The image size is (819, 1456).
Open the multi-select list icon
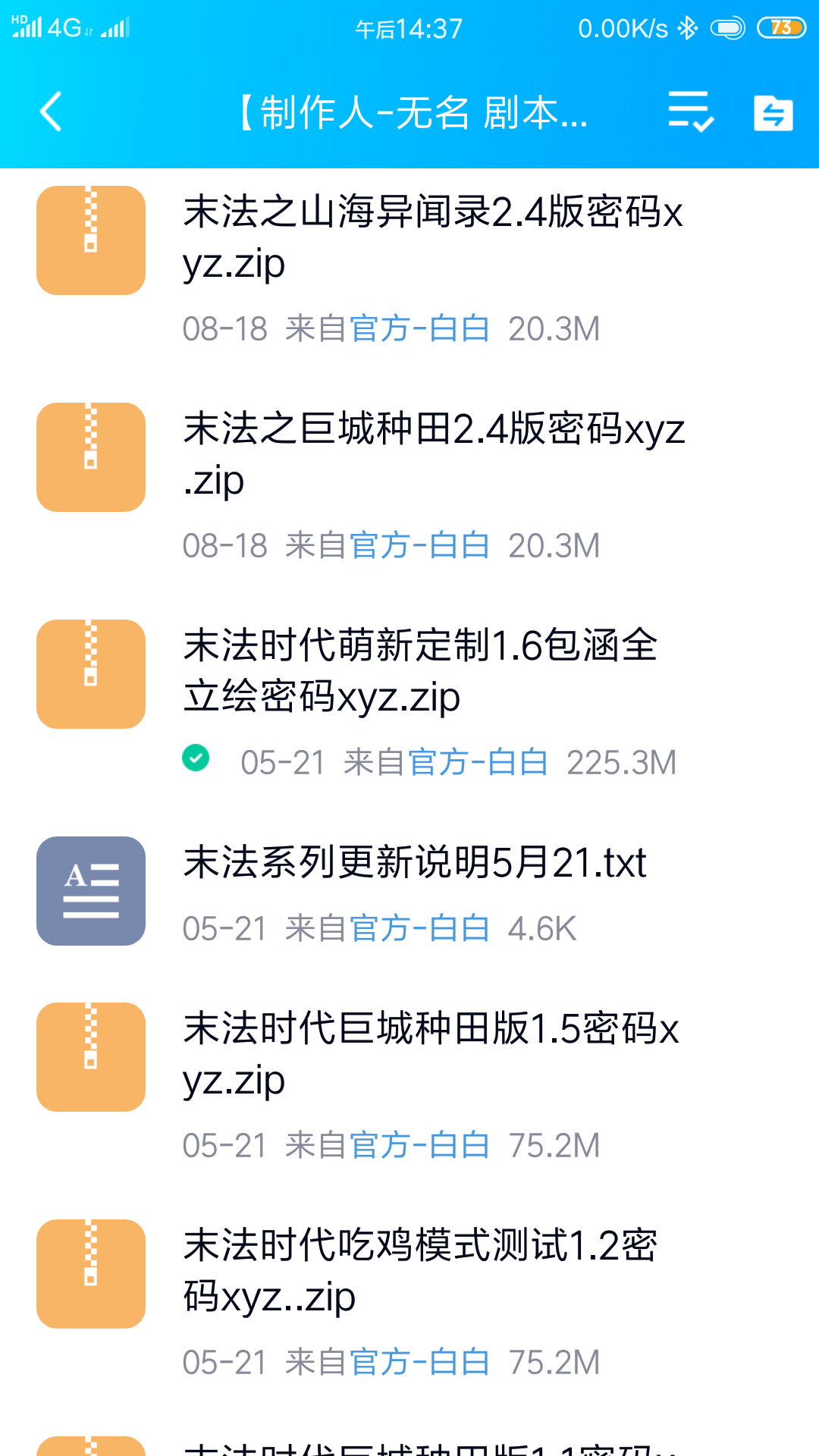690,112
